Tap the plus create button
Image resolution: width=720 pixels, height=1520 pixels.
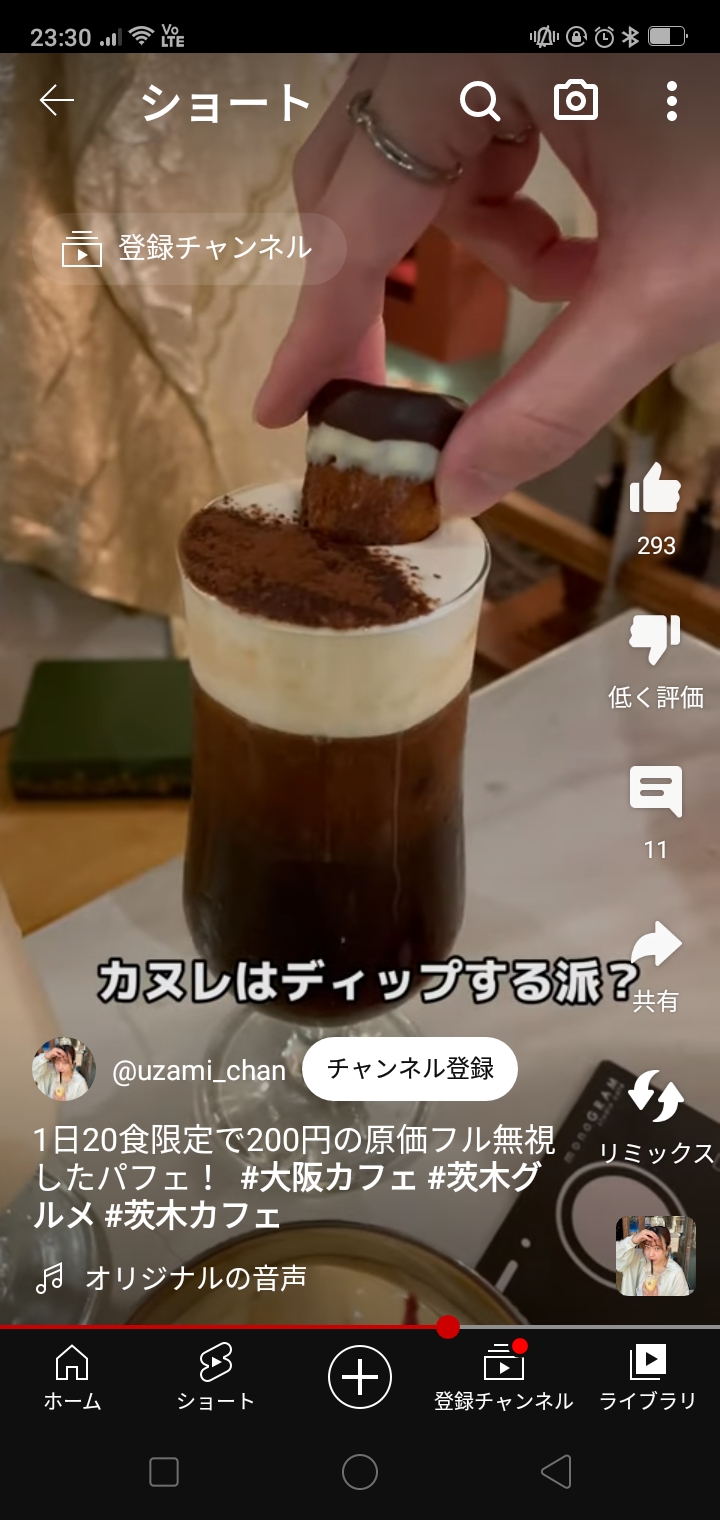pos(360,1377)
